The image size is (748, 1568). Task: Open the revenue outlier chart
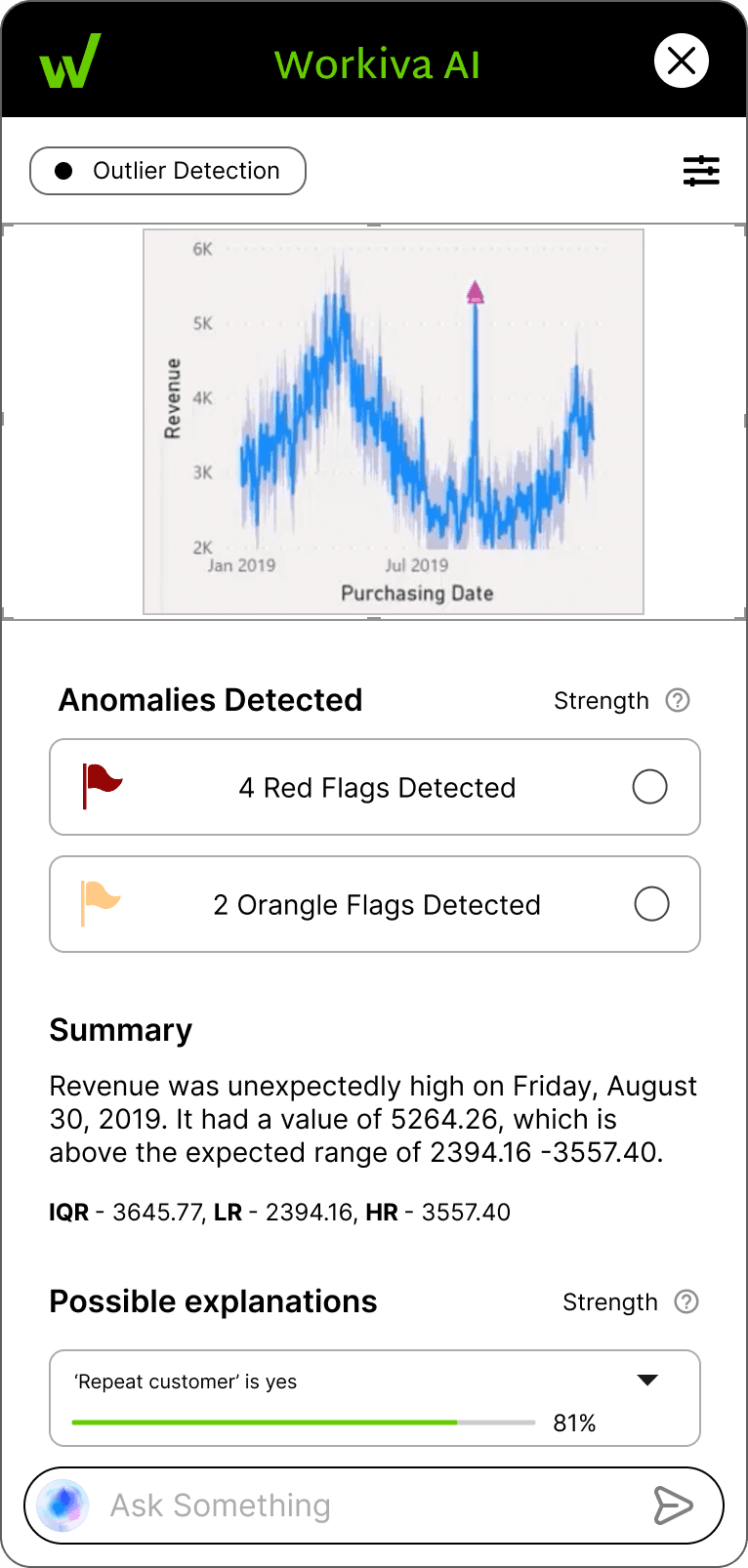(394, 422)
